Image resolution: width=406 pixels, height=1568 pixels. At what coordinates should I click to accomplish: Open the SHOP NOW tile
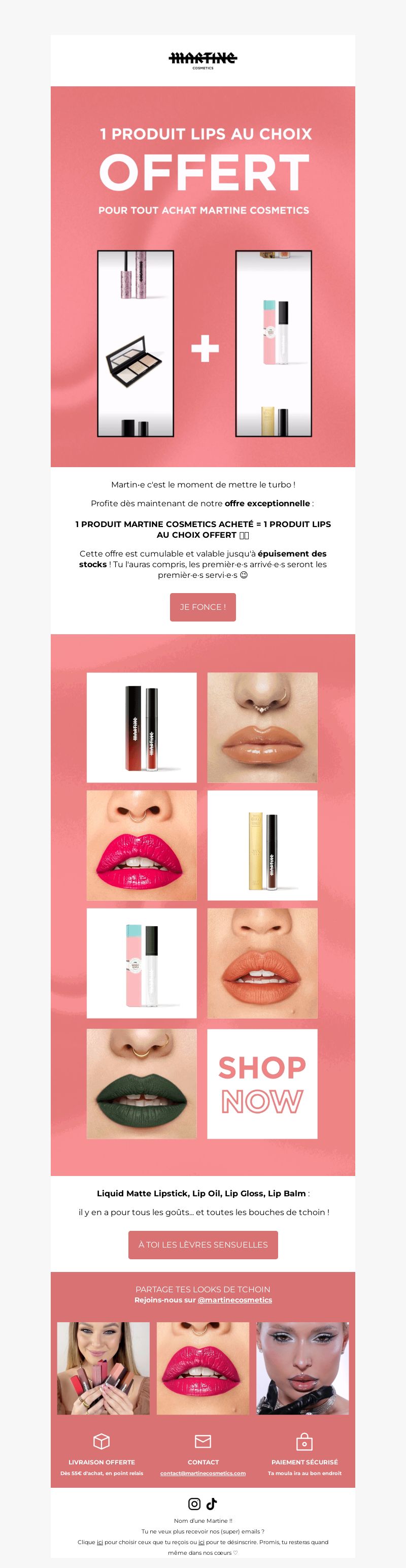262,1084
